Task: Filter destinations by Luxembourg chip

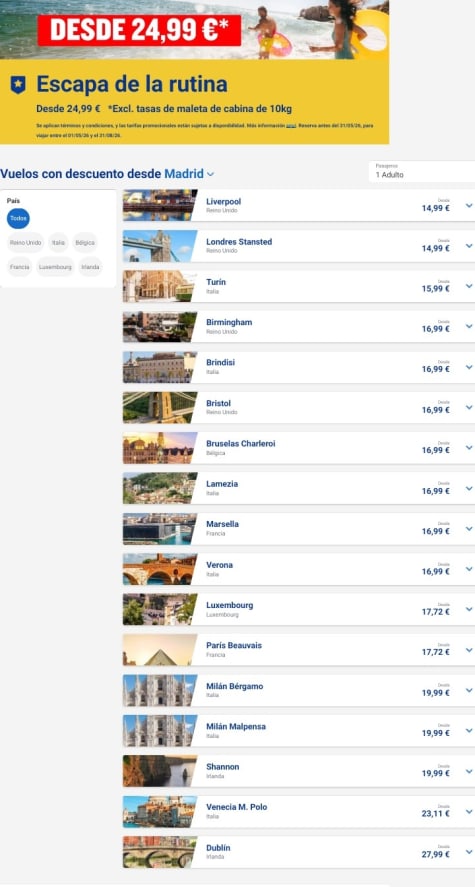Action: coord(55,266)
